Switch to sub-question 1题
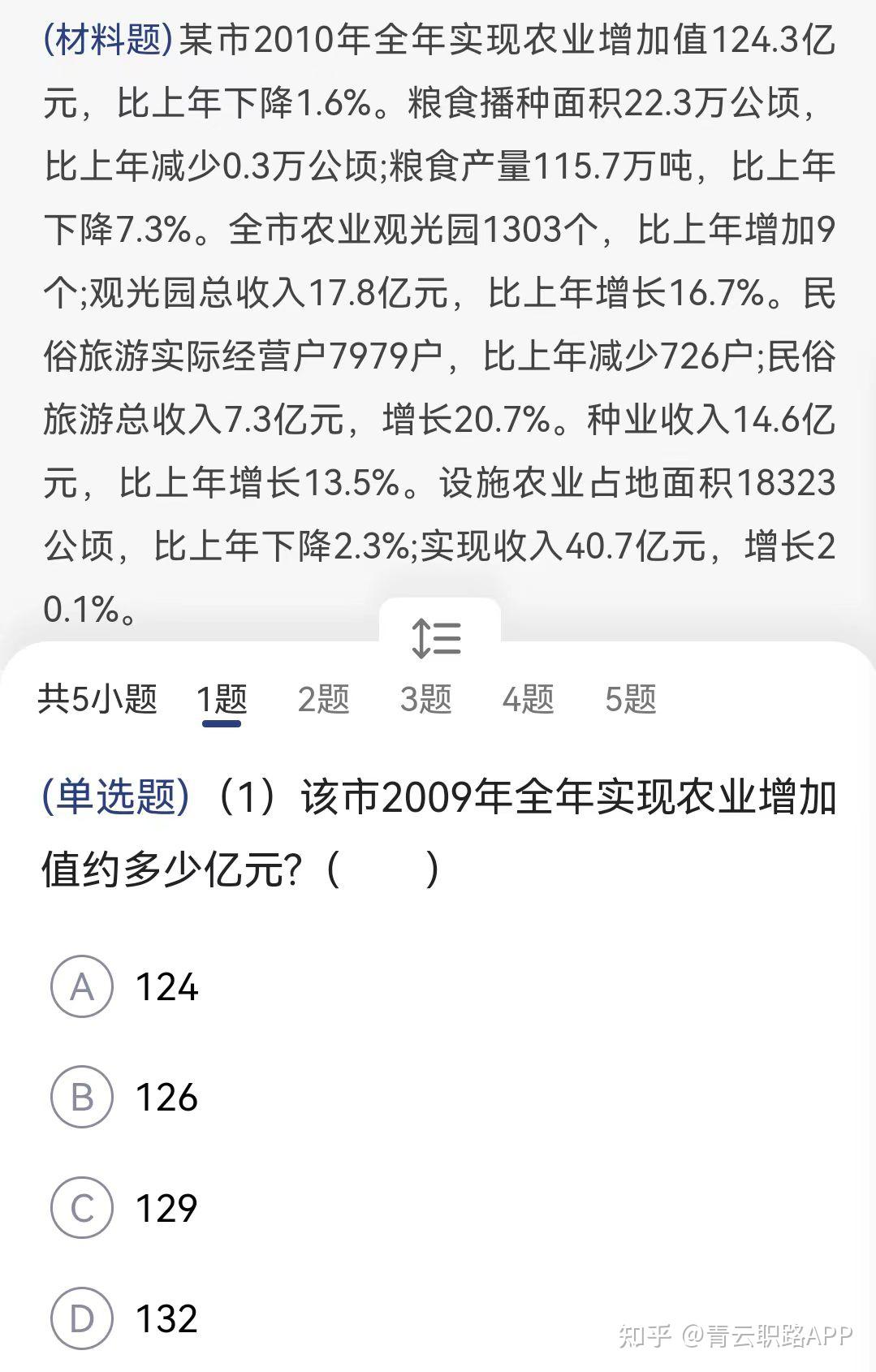 [222, 699]
